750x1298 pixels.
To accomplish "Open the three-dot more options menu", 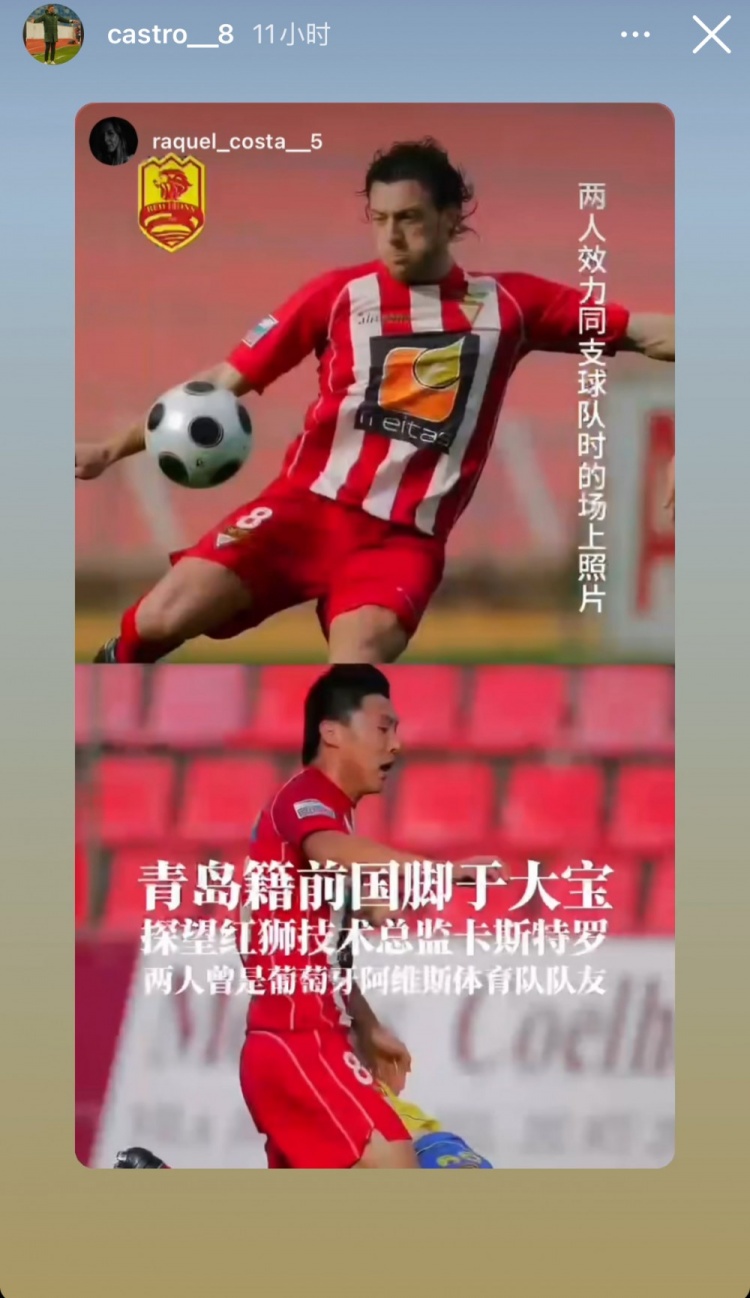I will 635,35.
